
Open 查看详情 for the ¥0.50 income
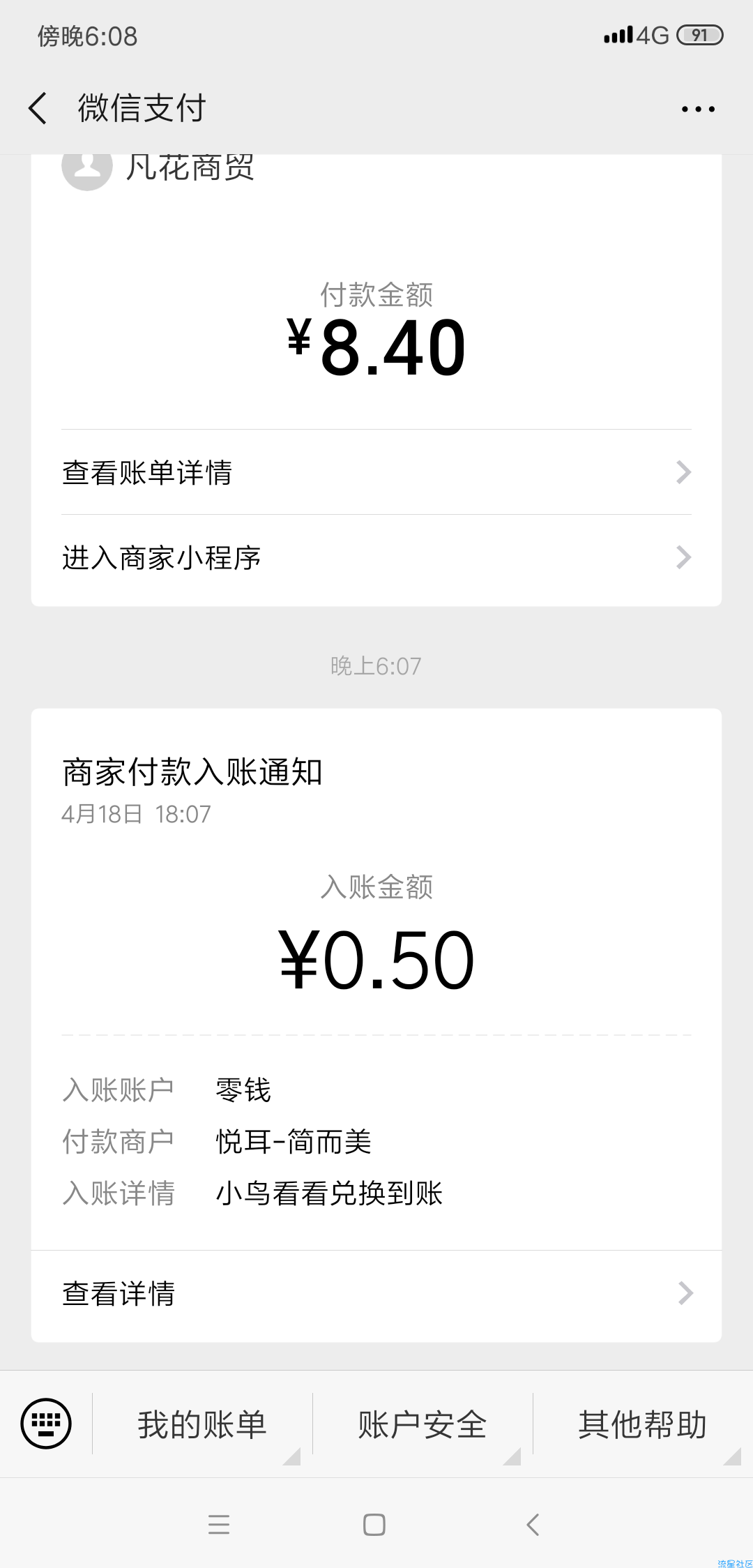[x=376, y=1294]
